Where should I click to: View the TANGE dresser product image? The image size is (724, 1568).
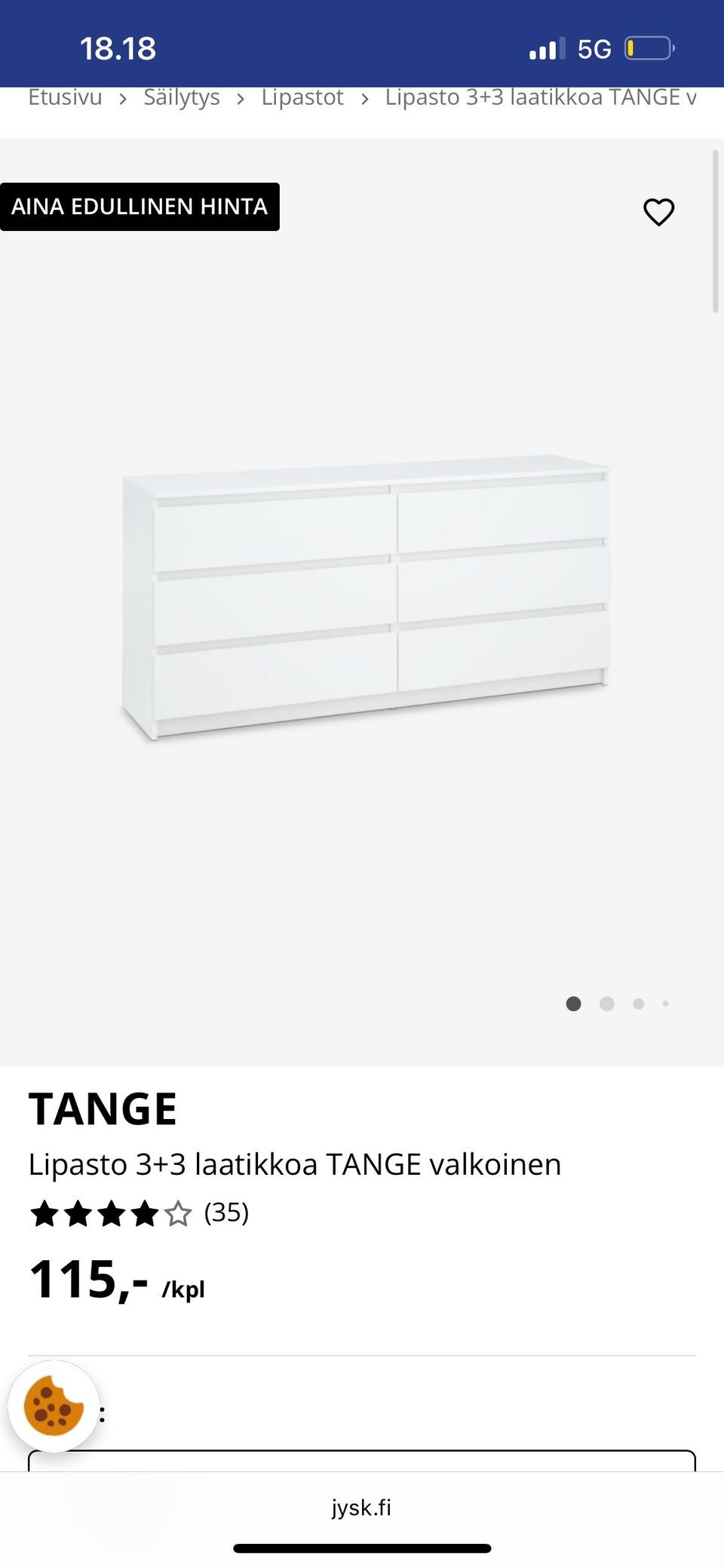(x=366, y=596)
